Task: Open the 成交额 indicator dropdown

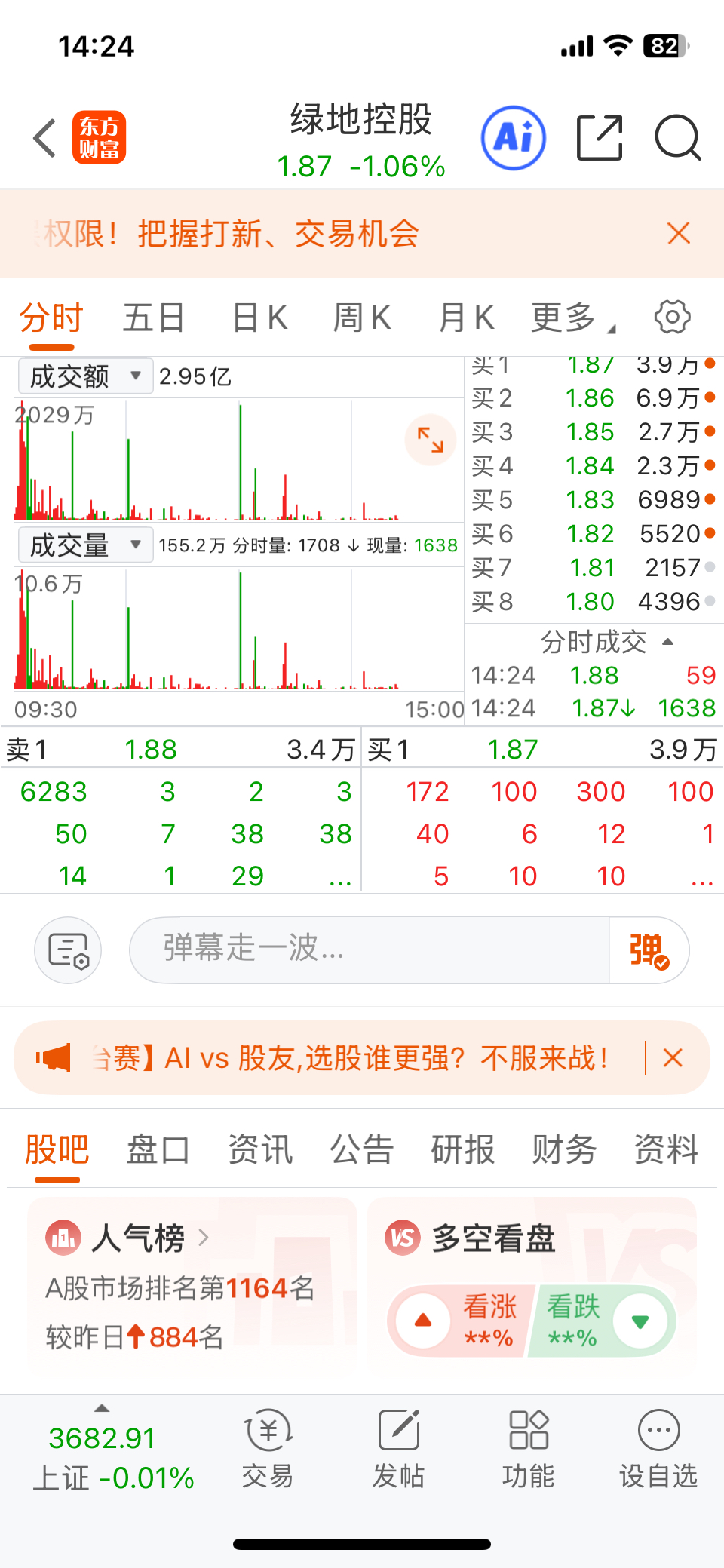Action: 85,376
